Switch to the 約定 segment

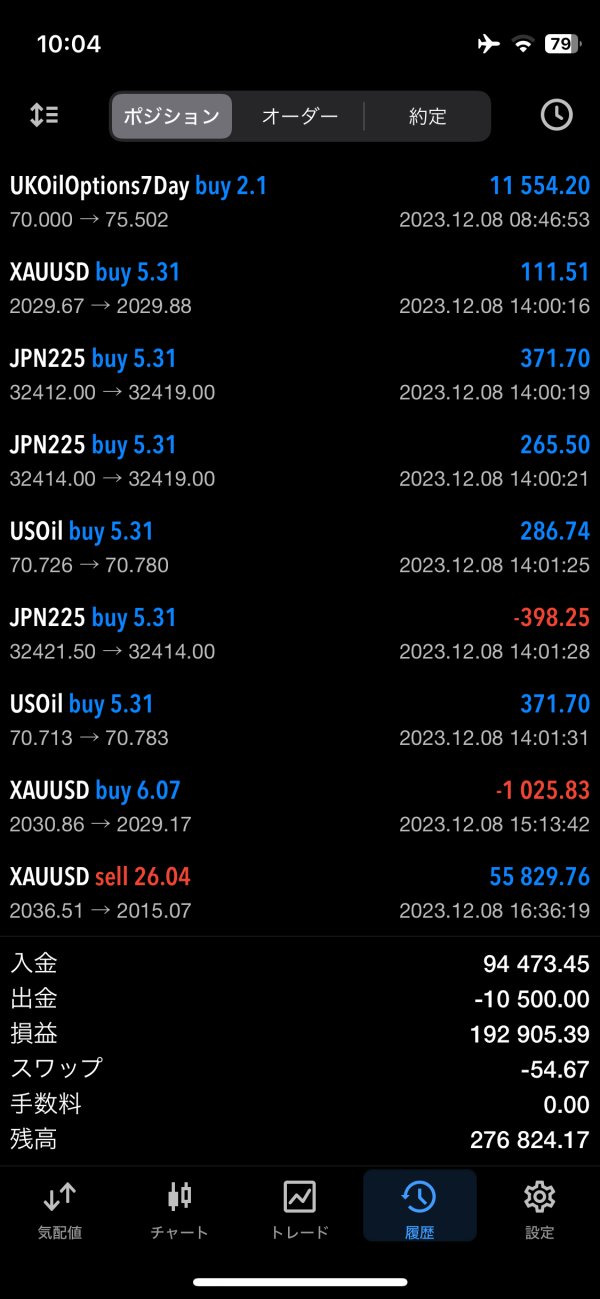tap(427, 116)
